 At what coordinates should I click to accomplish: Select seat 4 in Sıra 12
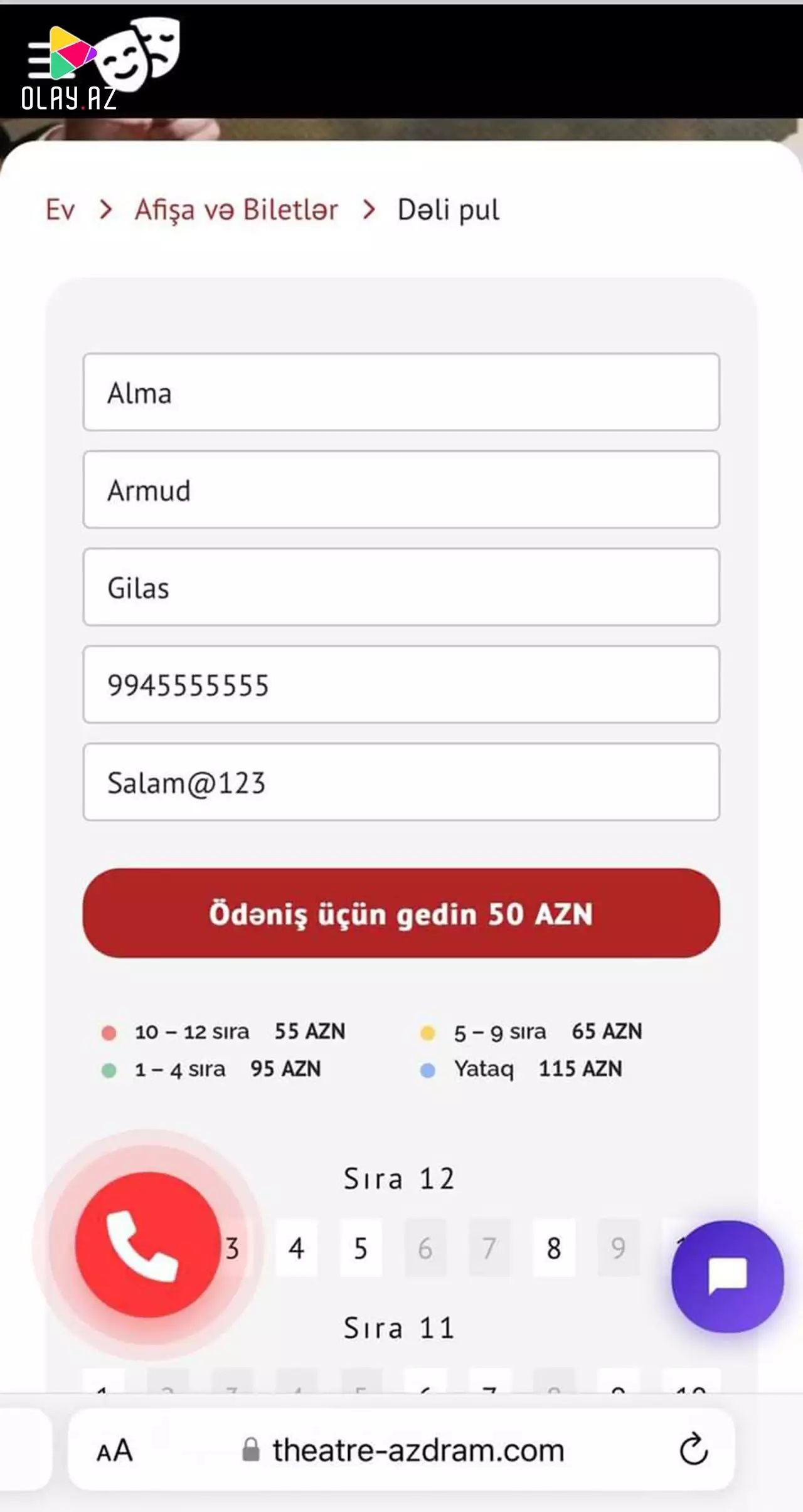tap(297, 1248)
